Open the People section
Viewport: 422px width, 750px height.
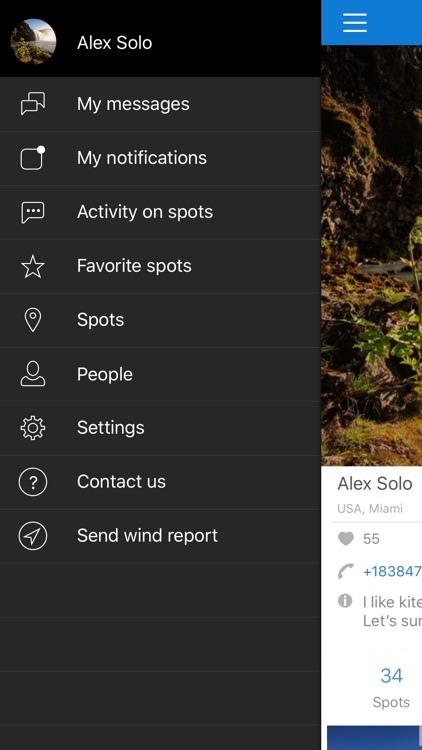[x=160, y=375]
